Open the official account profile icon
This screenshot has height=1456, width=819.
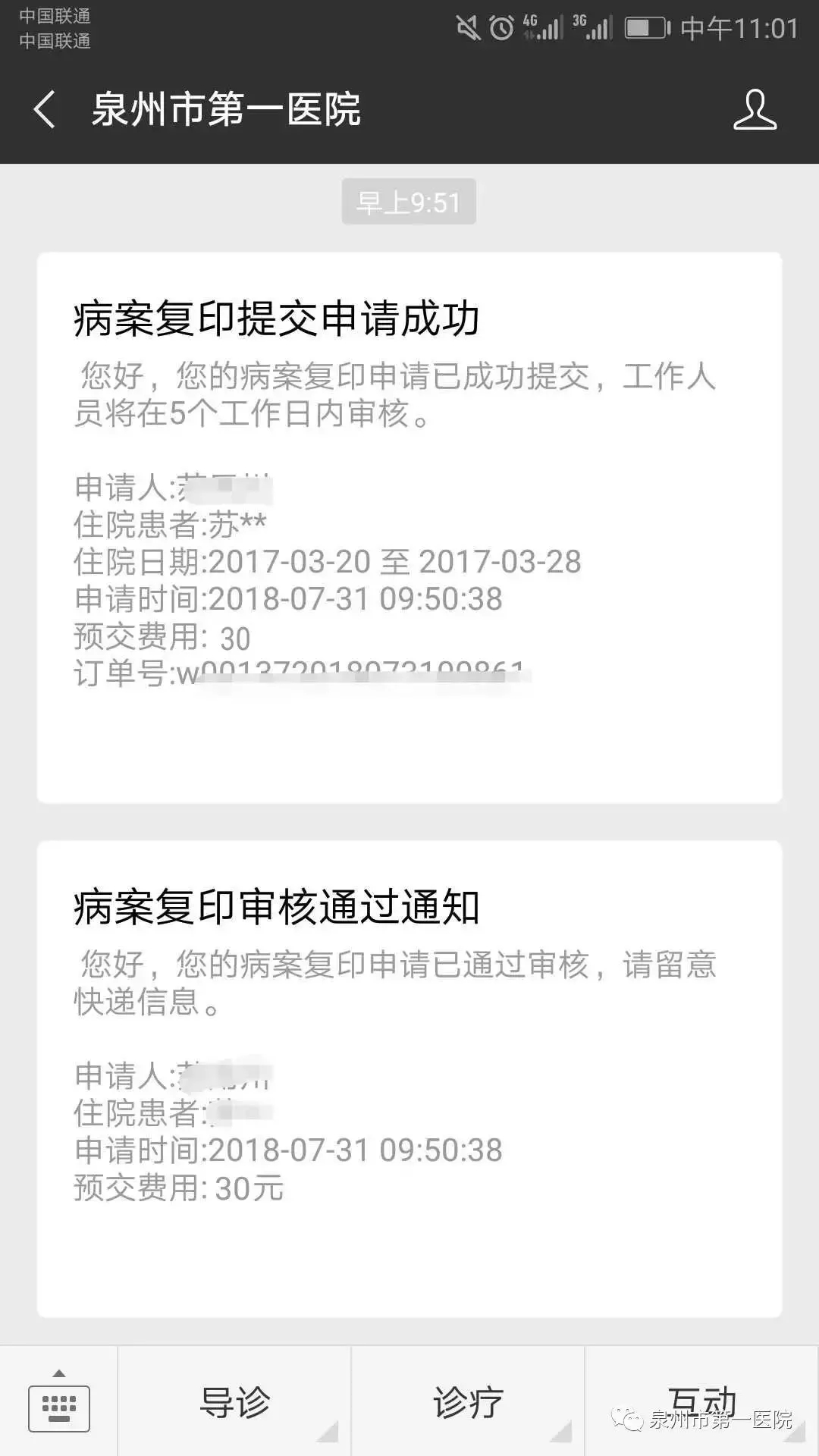[x=755, y=109]
